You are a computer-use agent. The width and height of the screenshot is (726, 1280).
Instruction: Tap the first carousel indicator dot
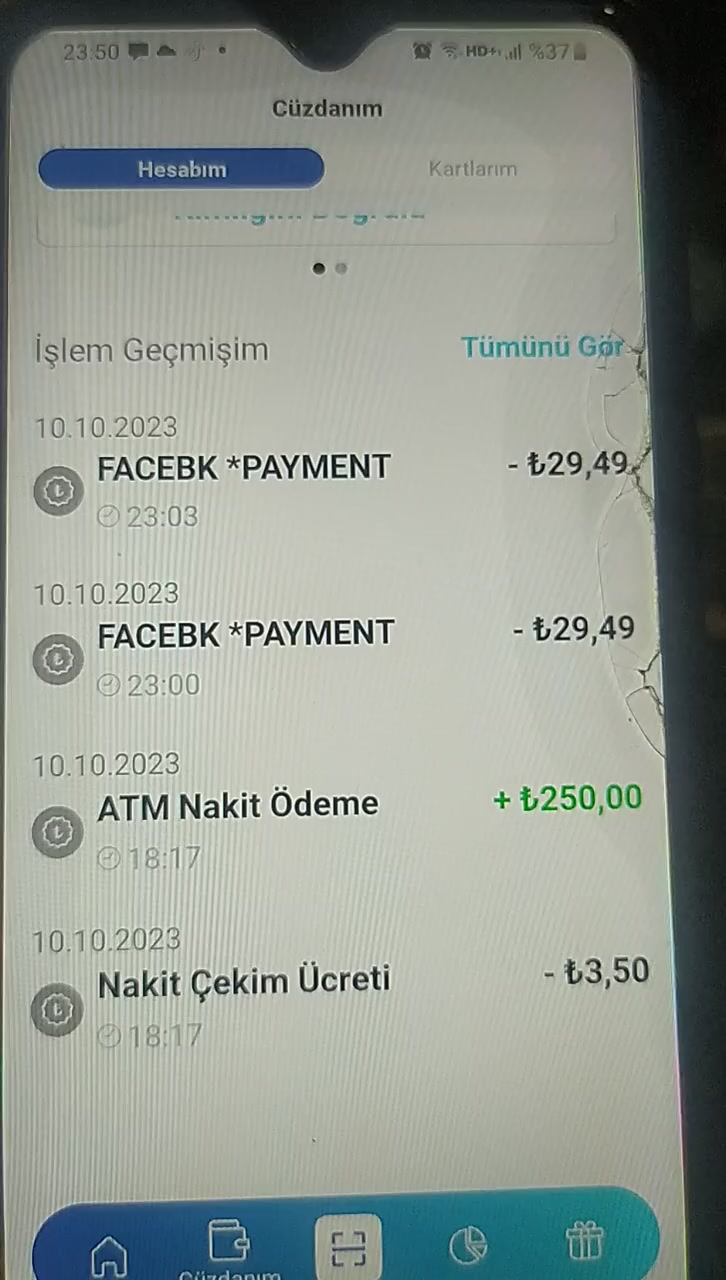pos(319,268)
